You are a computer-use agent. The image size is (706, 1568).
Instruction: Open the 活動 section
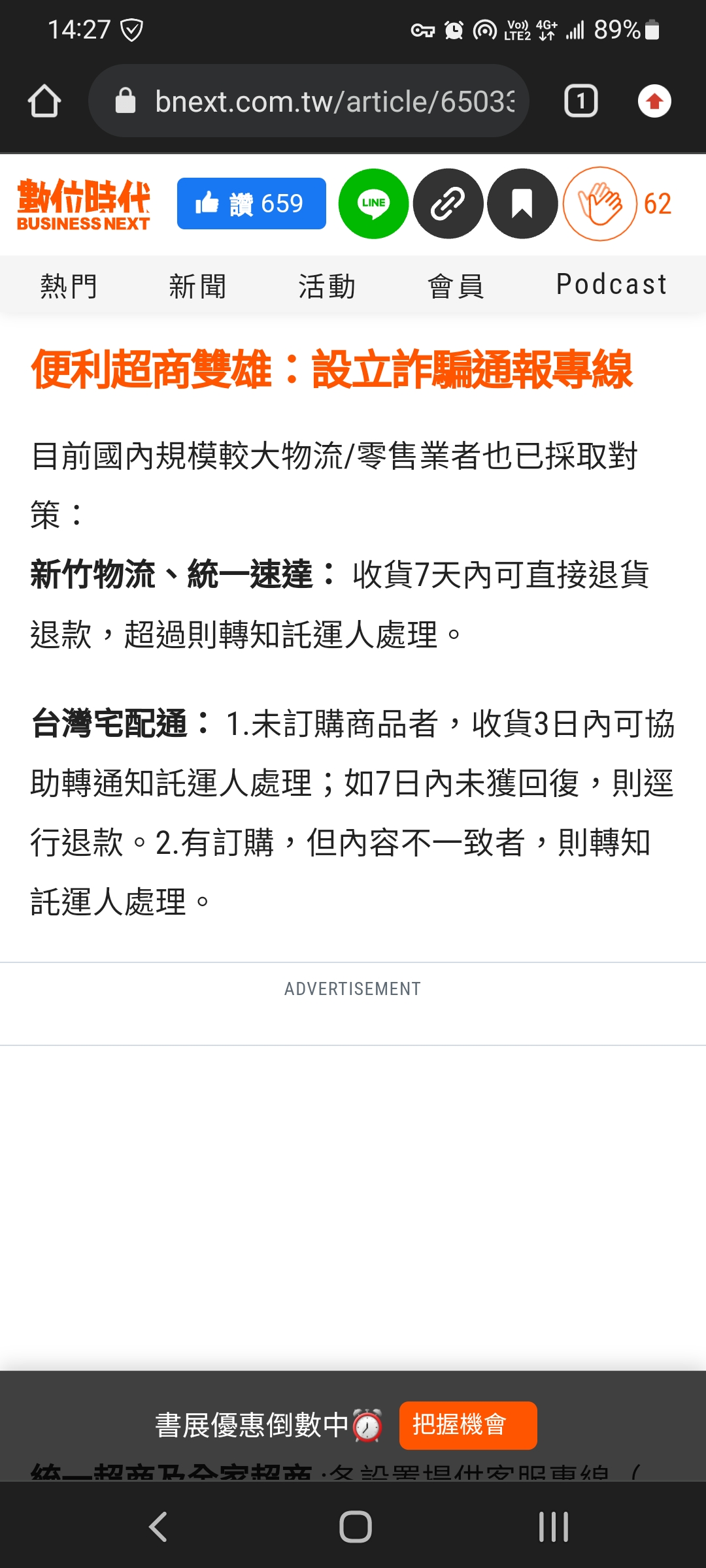(x=327, y=286)
